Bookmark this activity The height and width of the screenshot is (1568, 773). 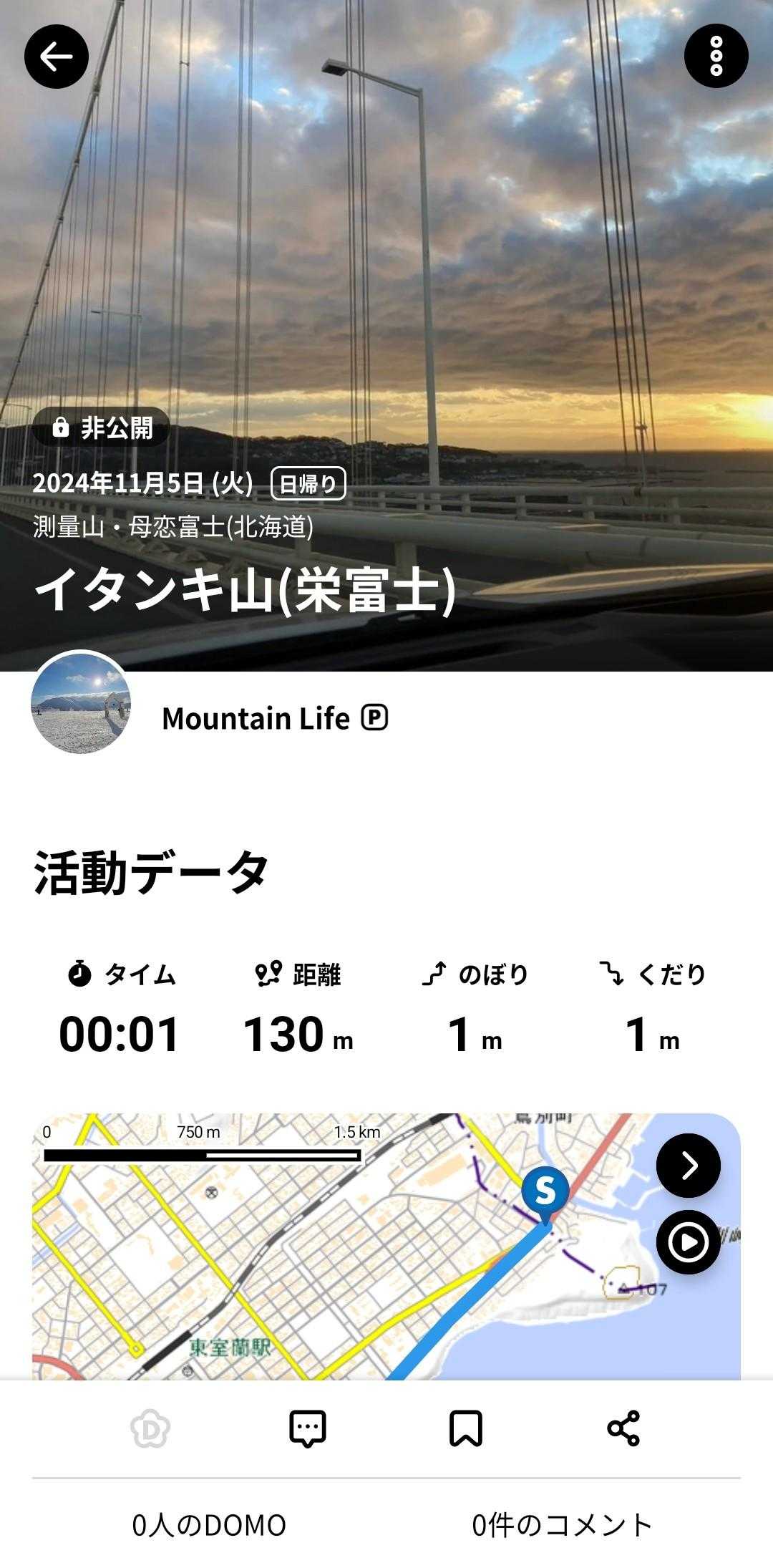tap(465, 1429)
